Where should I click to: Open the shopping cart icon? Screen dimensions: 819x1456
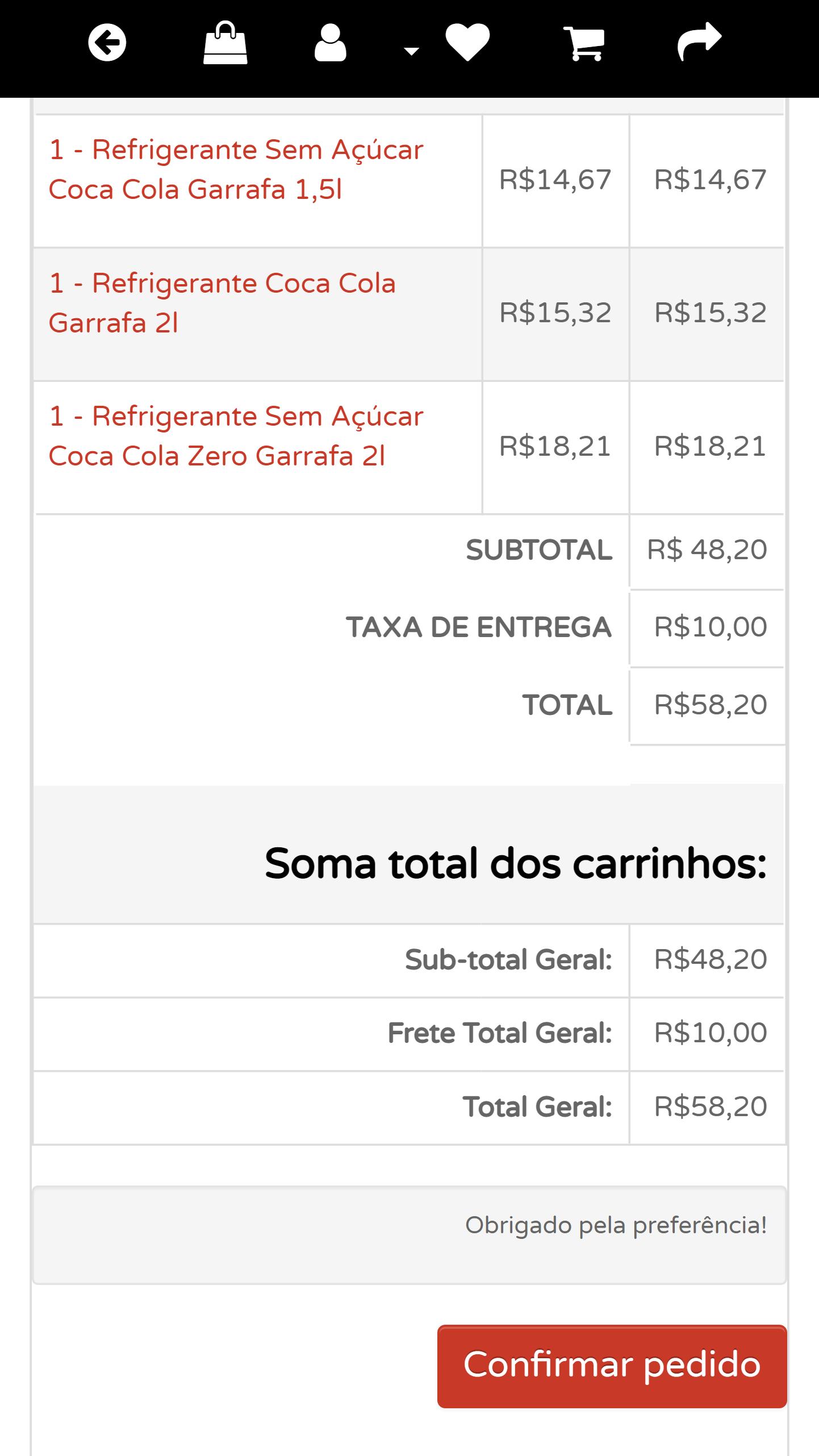[584, 43]
